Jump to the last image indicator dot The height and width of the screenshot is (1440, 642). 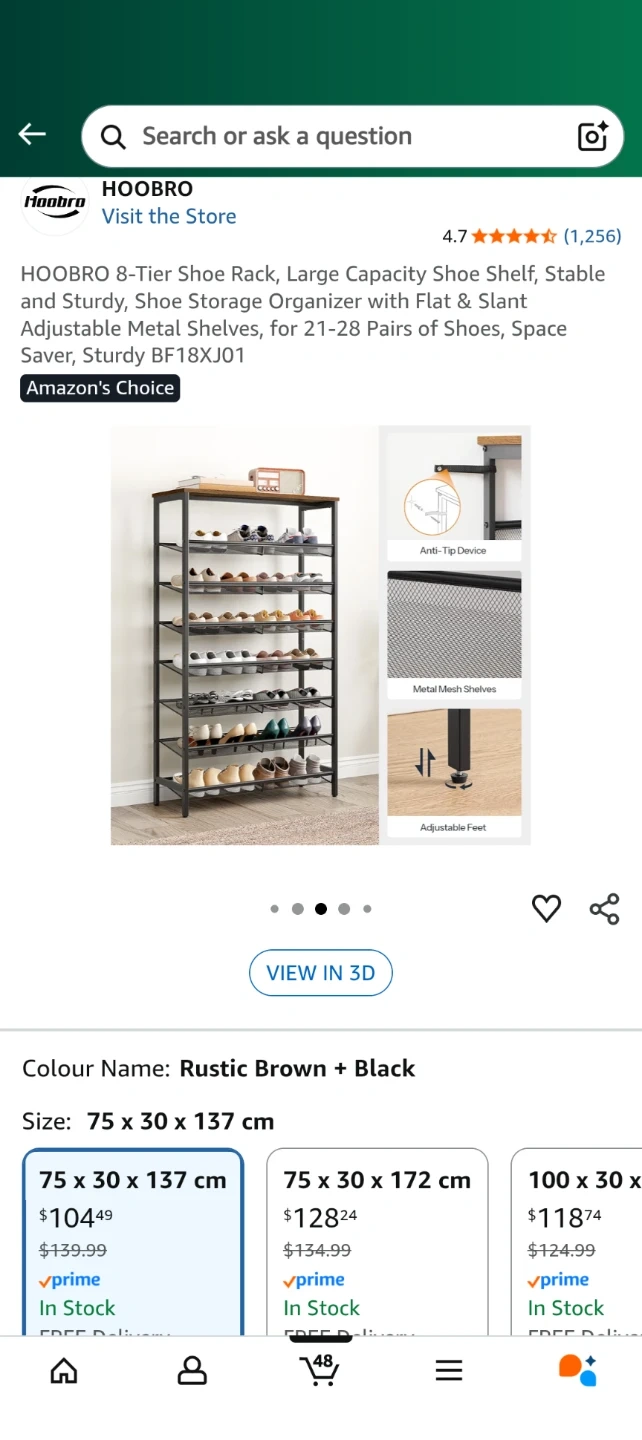[367, 909]
